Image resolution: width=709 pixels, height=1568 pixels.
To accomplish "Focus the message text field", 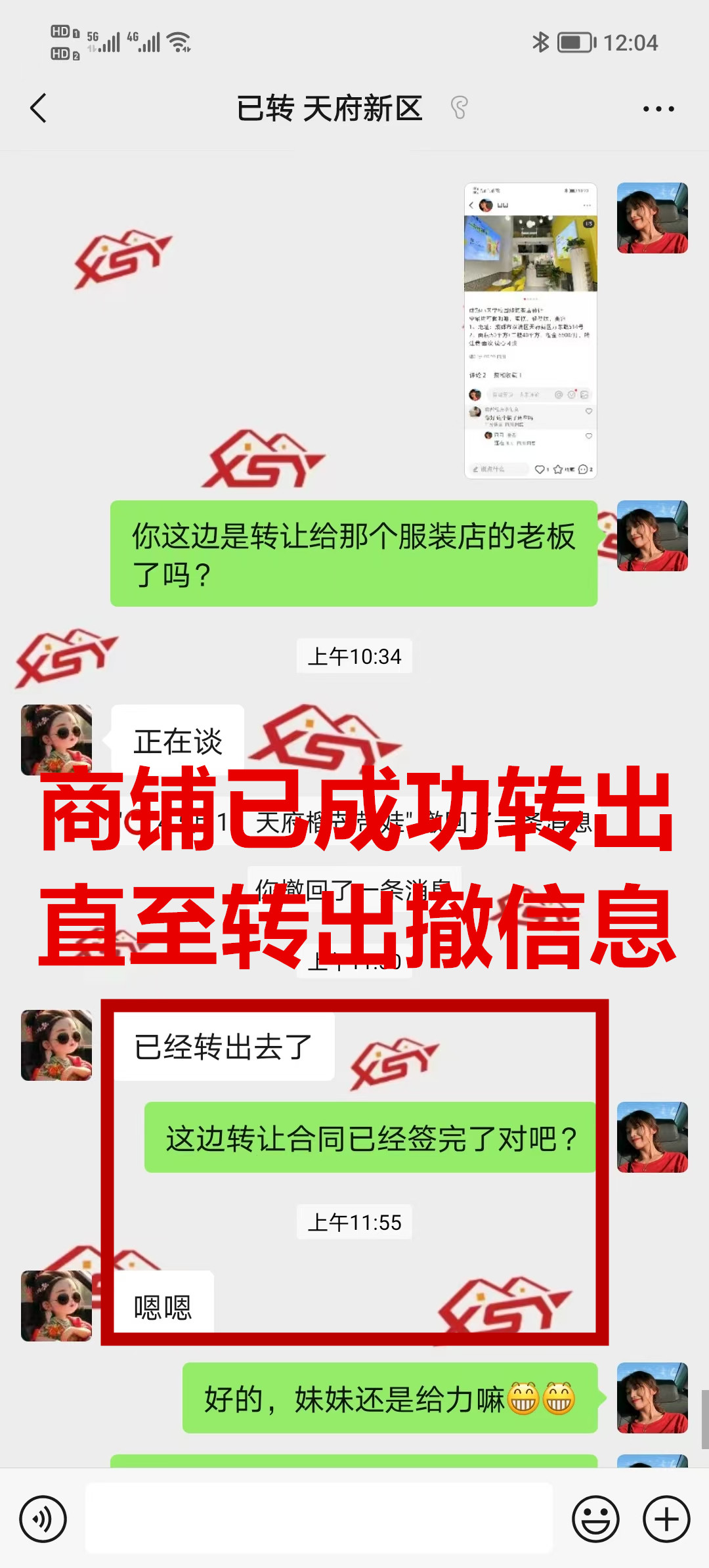I will [x=319, y=1518].
